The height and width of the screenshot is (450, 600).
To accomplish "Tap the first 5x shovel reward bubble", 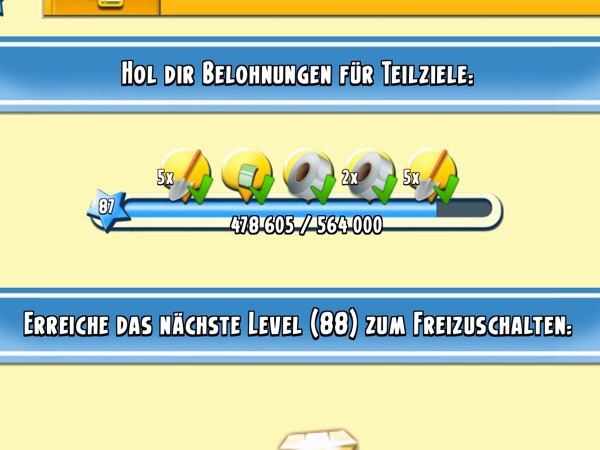I will (183, 172).
